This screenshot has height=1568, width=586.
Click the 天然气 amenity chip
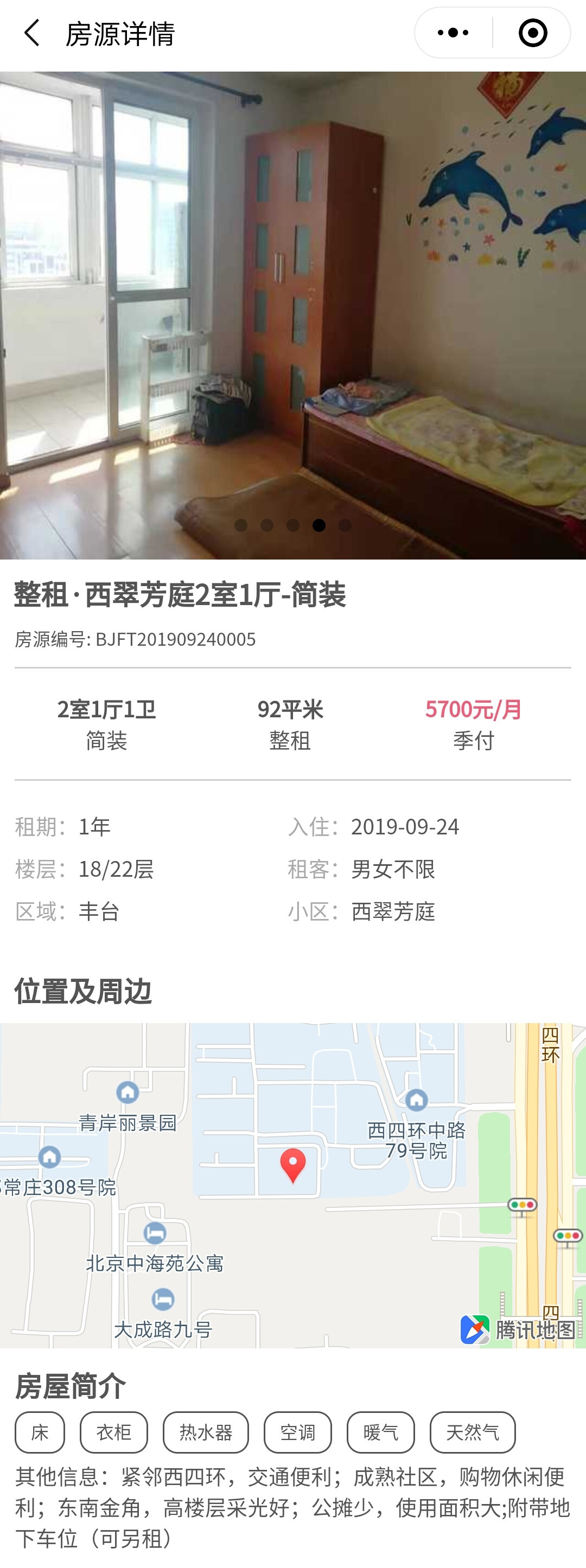[473, 1432]
